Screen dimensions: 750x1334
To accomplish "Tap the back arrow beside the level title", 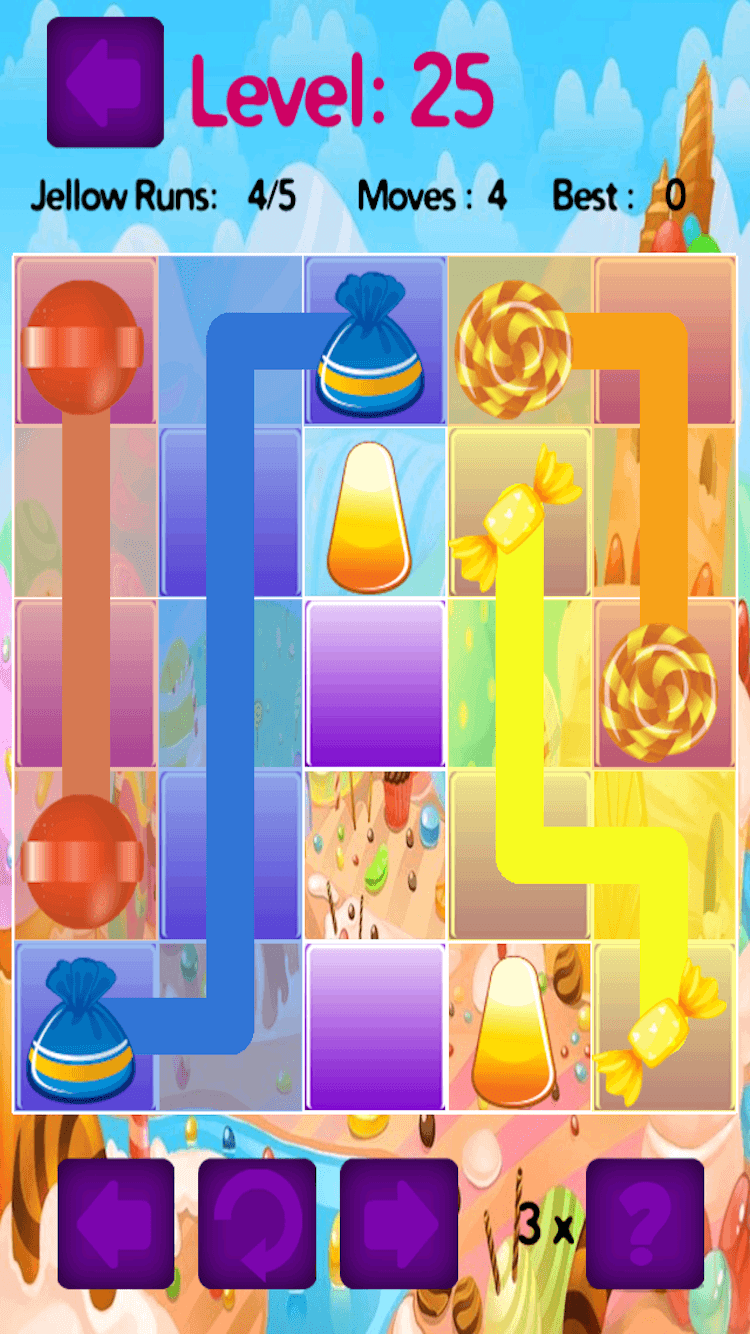I will click(x=105, y=82).
